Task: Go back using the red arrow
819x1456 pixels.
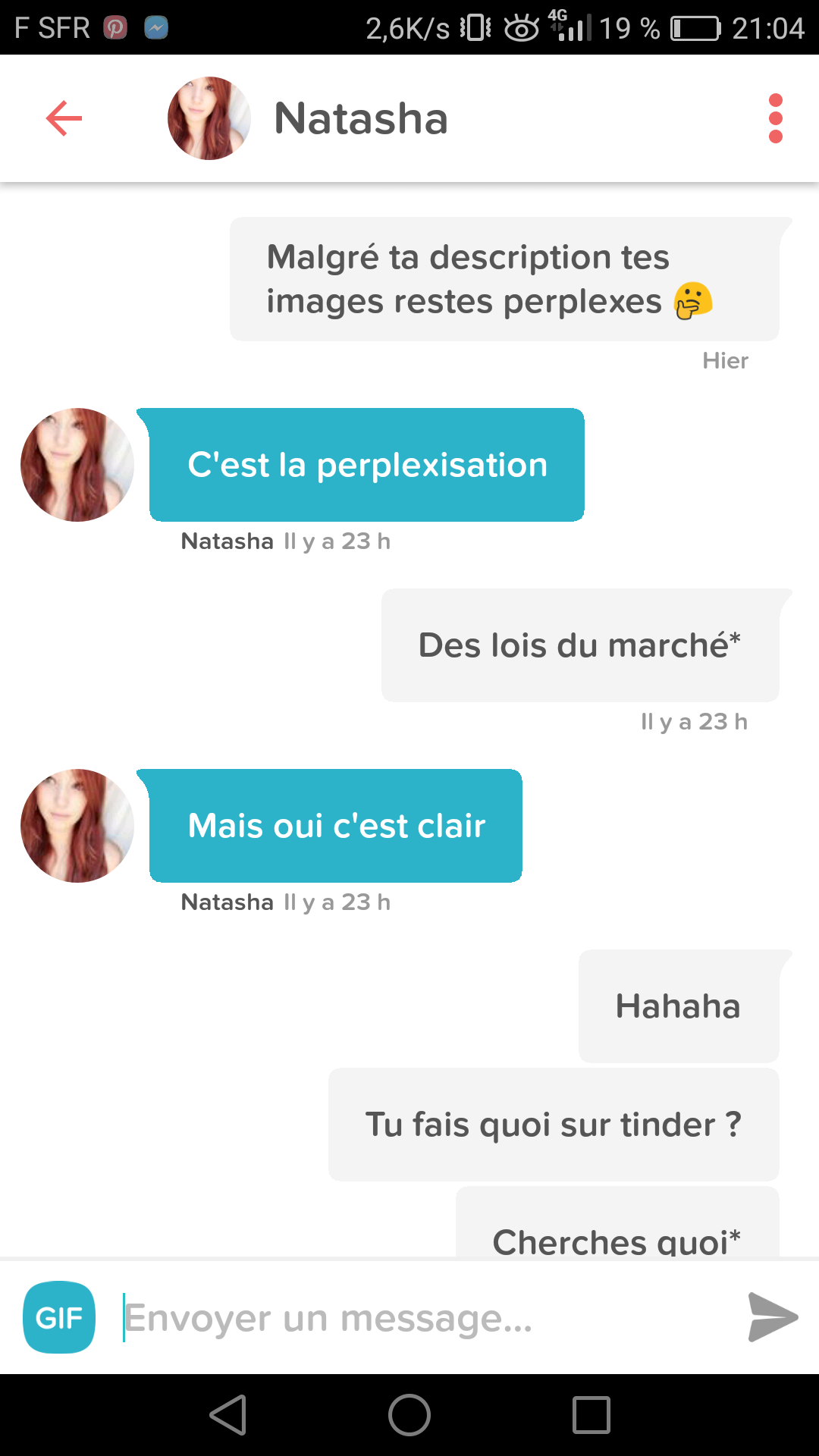Action: 64,118
